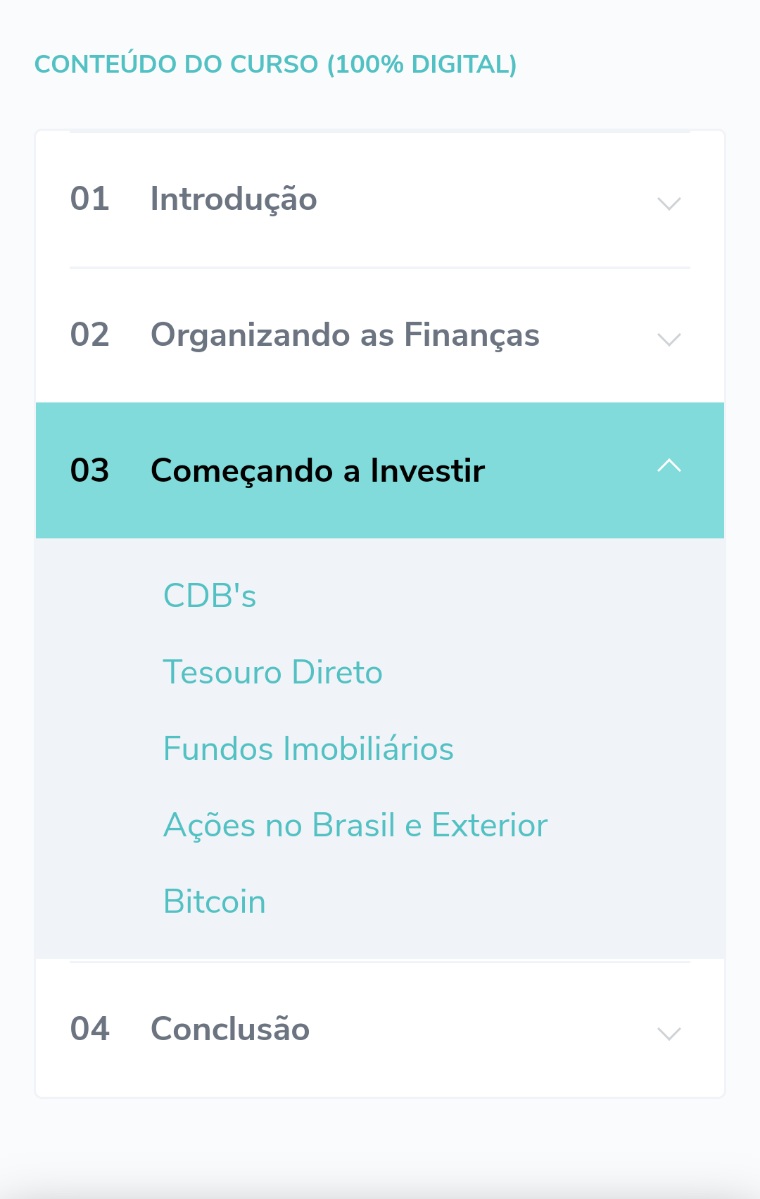Open the Fundos Imobiliários lesson
The width and height of the screenshot is (760, 1199).
click(308, 748)
